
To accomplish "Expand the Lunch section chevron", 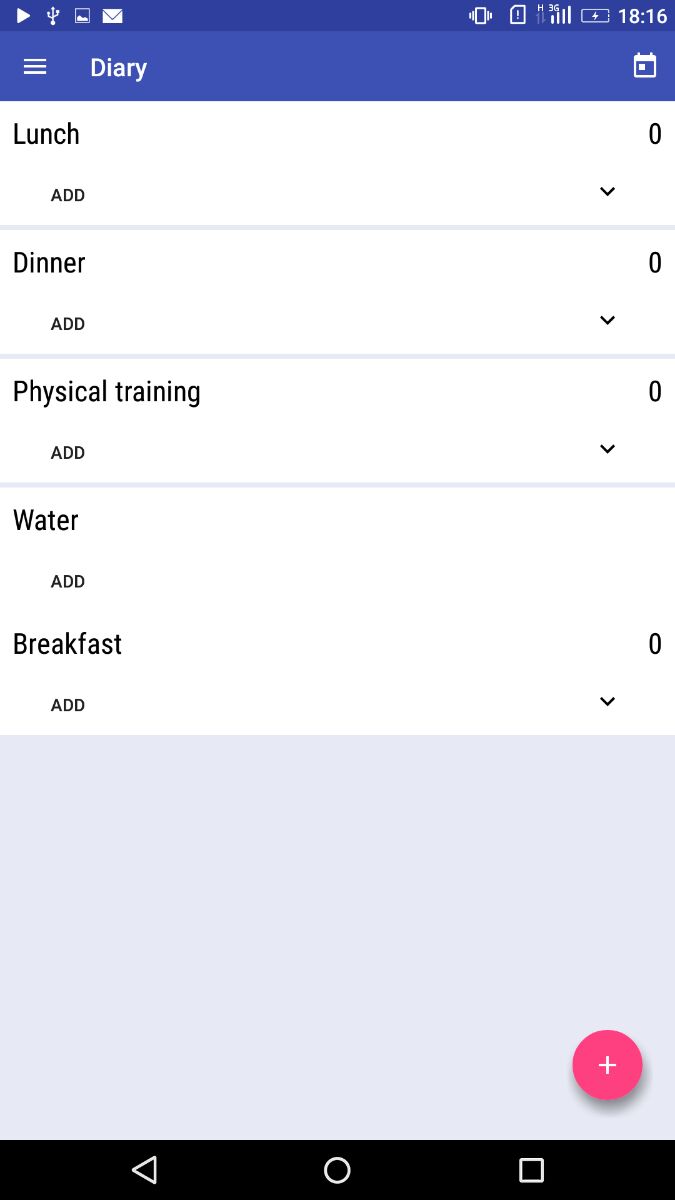I will tap(607, 192).
